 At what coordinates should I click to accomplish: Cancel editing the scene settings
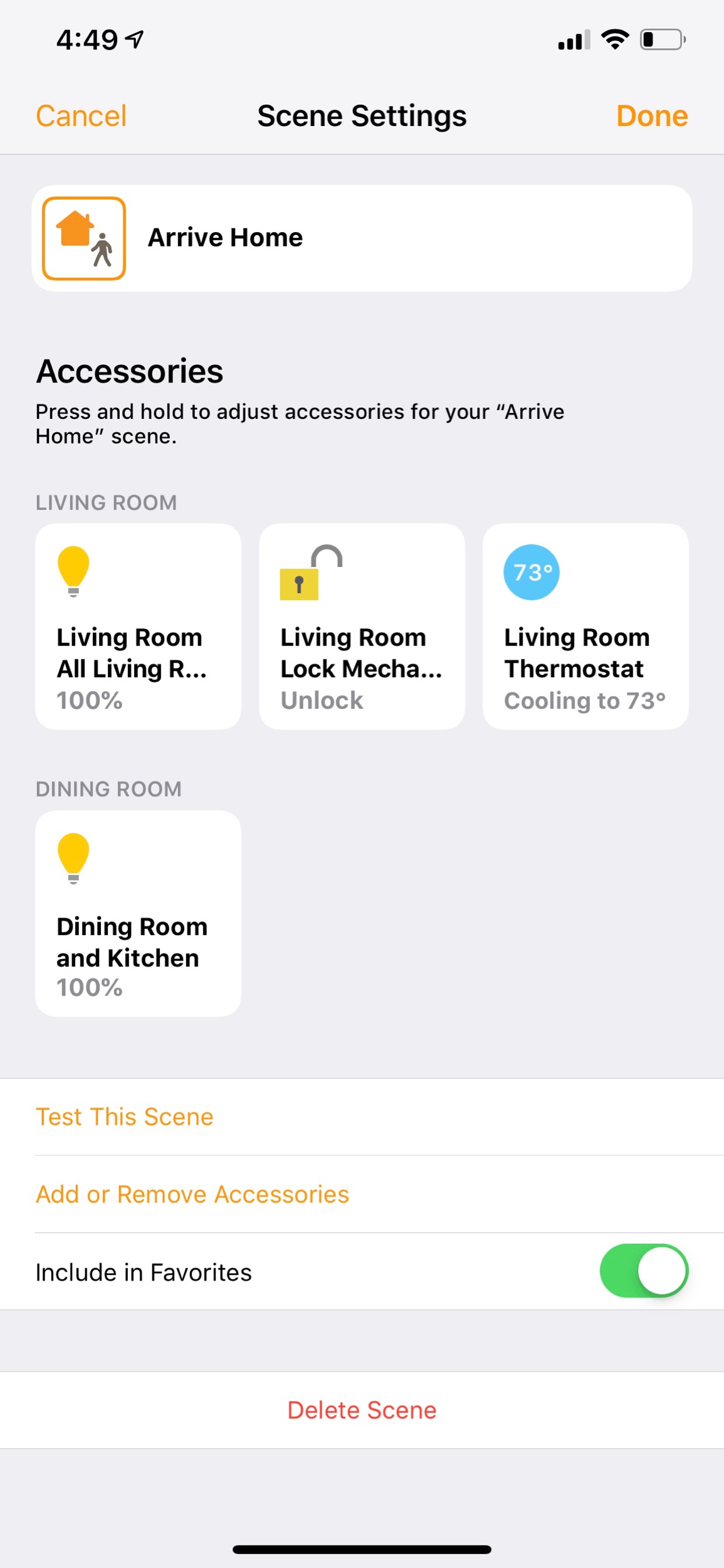81,116
